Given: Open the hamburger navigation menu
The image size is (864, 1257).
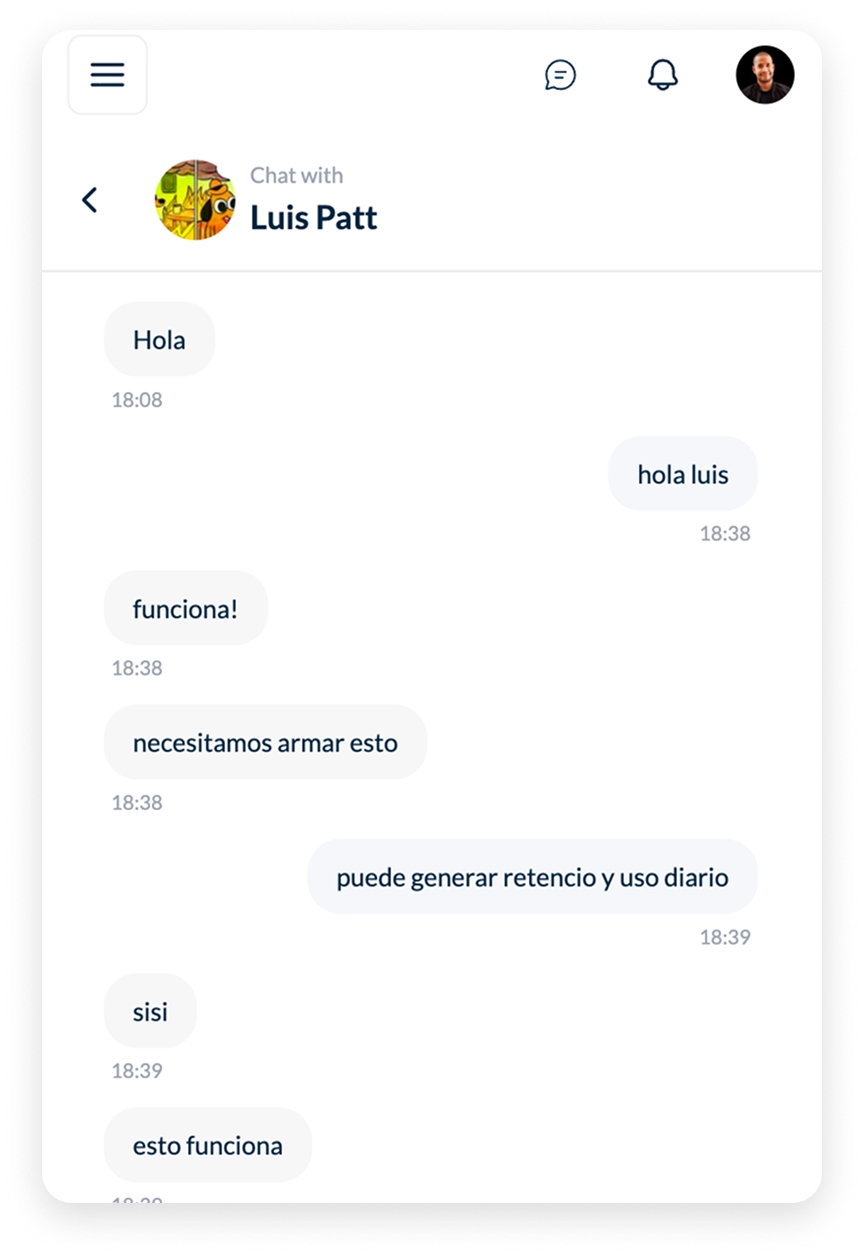Looking at the screenshot, I should tap(107, 74).
